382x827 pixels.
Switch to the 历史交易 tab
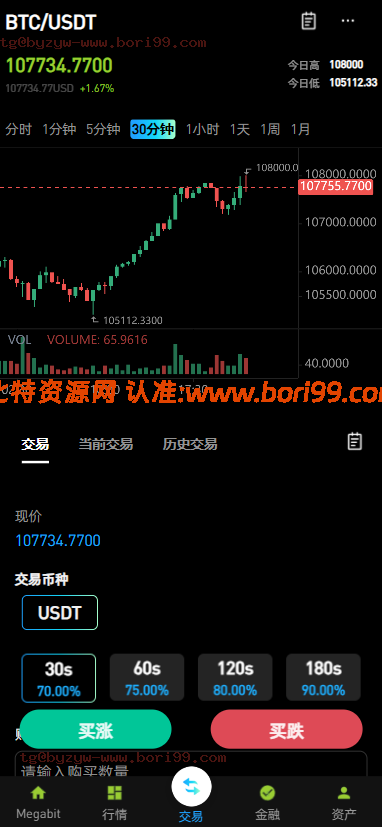pyautogui.click(x=190, y=444)
